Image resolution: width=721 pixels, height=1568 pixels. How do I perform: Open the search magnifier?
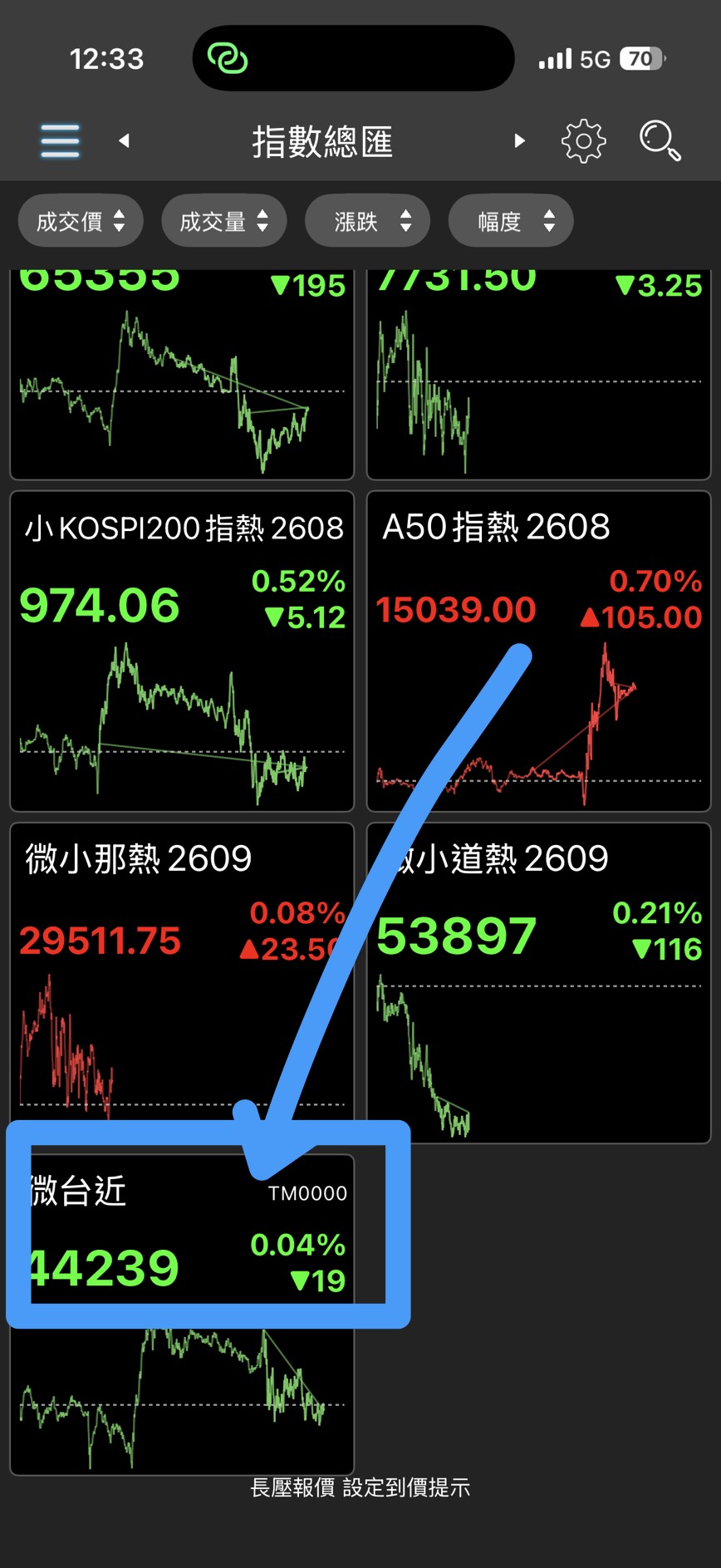660,140
